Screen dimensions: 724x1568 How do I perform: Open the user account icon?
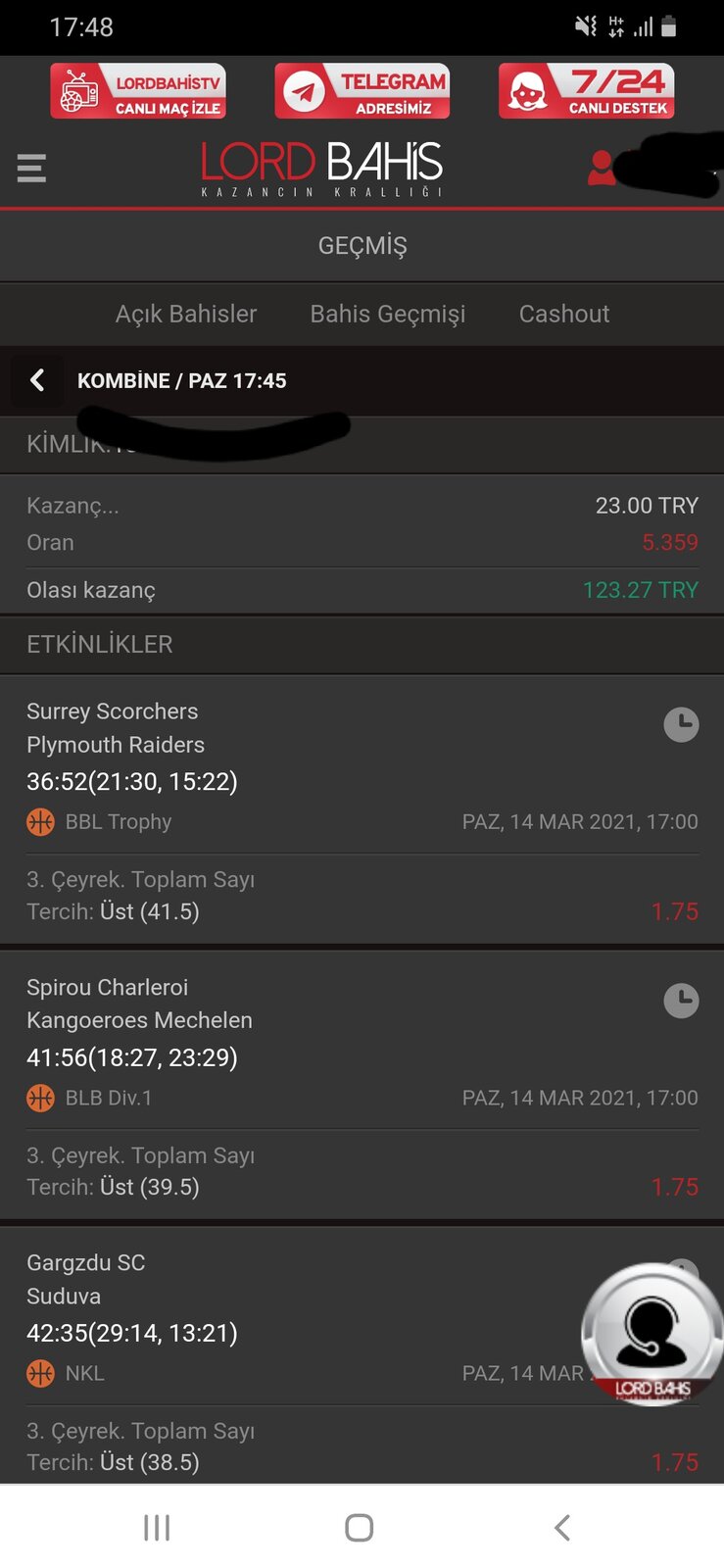pos(602,168)
